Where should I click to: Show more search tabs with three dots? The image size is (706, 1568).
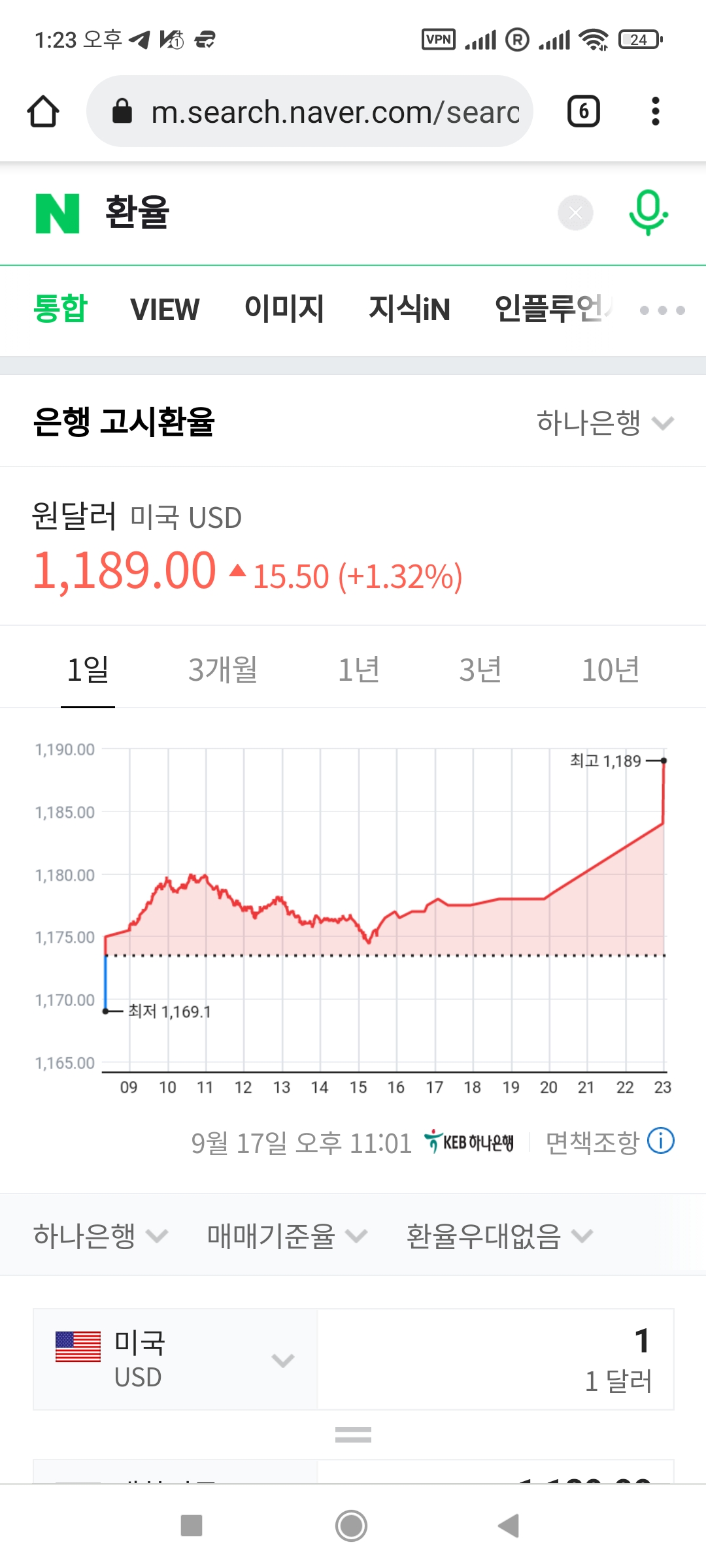click(662, 310)
